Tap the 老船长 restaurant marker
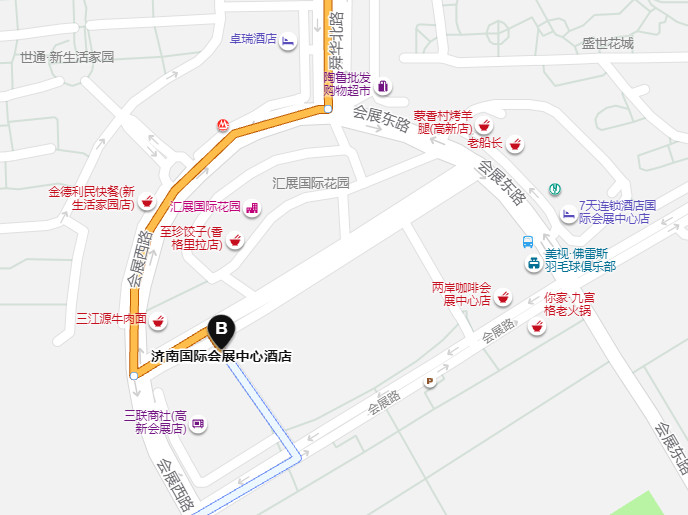 coord(516,144)
